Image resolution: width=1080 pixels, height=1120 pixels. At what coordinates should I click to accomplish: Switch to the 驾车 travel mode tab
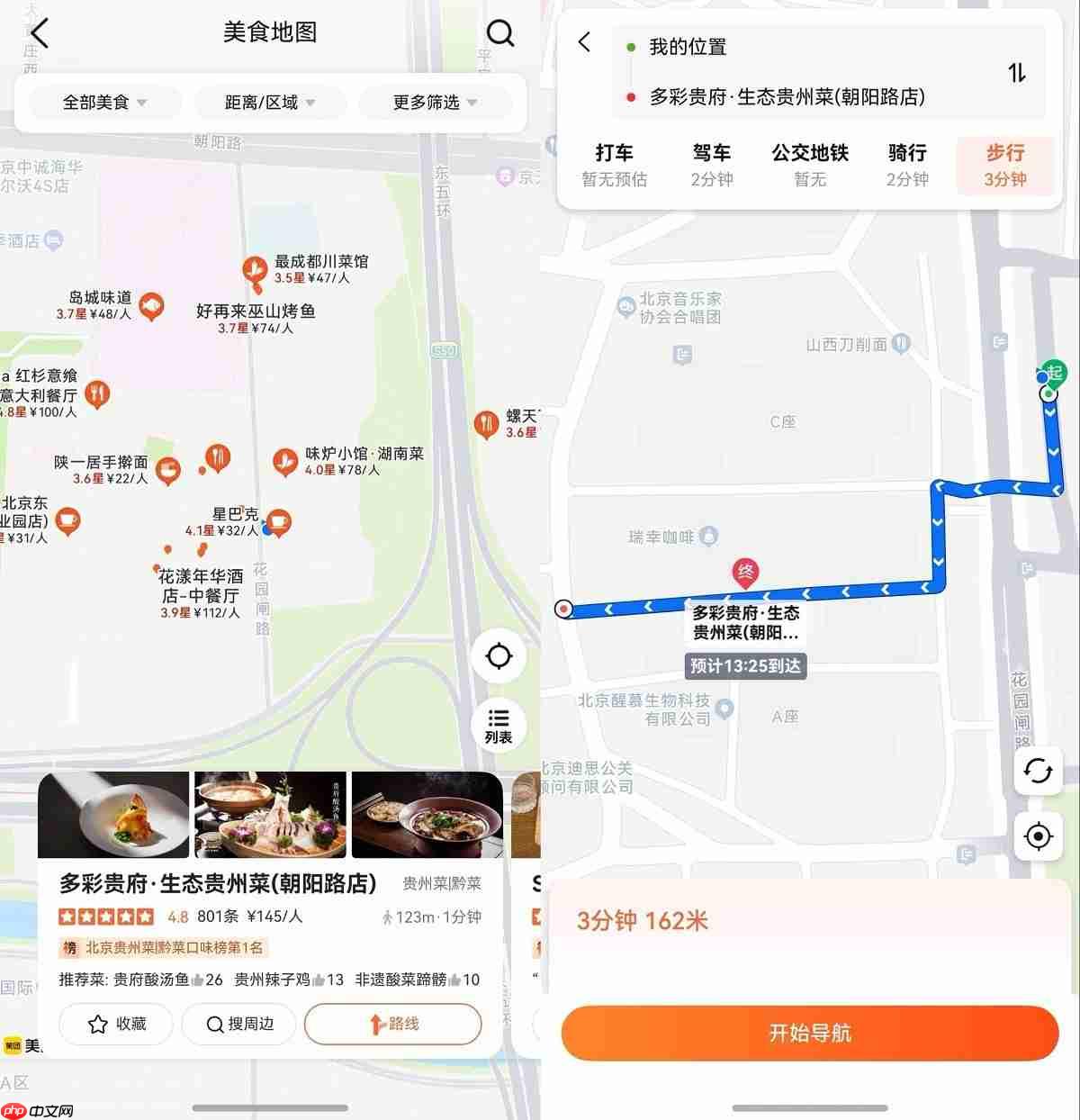pos(712,165)
